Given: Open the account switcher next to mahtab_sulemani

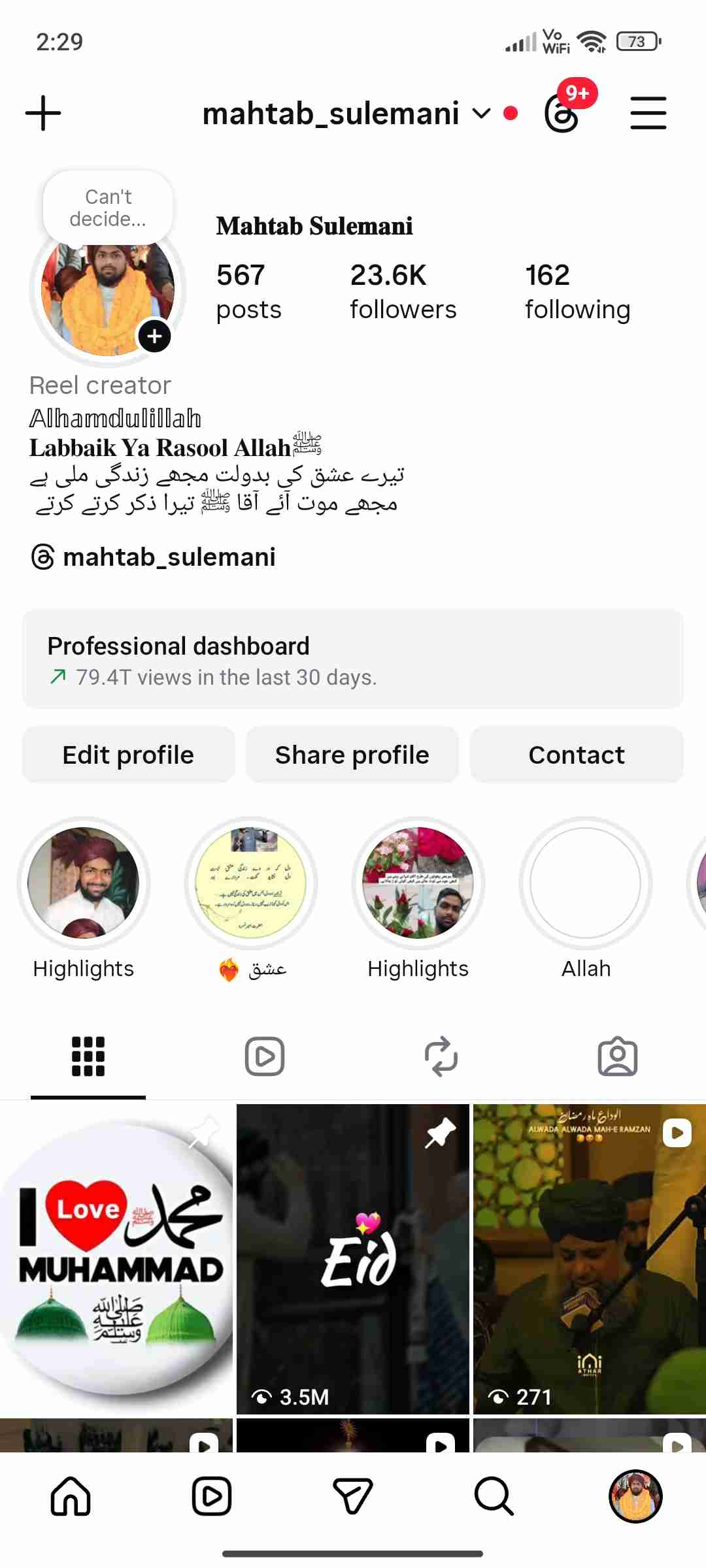Looking at the screenshot, I should click(481, 114).
